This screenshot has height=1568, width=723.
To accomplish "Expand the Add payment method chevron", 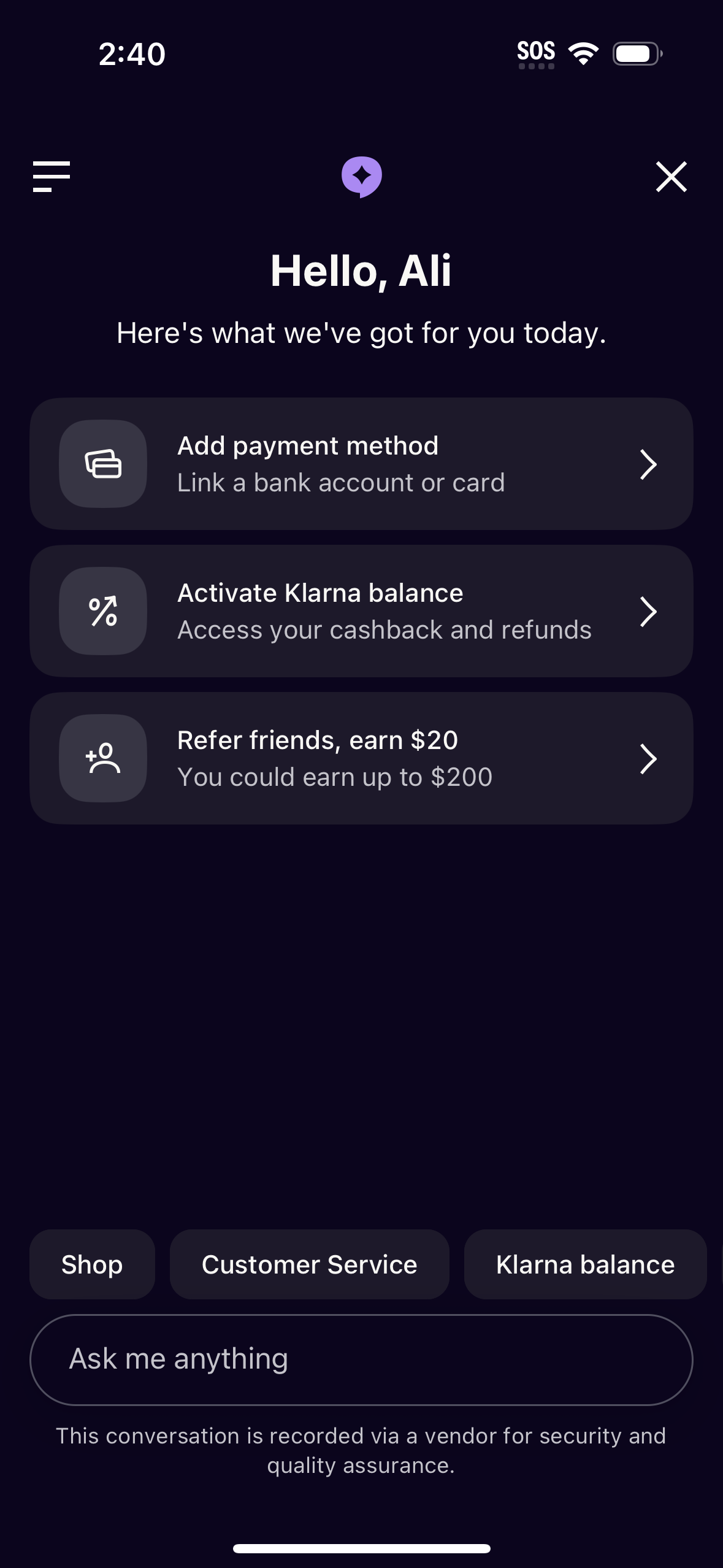I will click(x=649, y=464).
